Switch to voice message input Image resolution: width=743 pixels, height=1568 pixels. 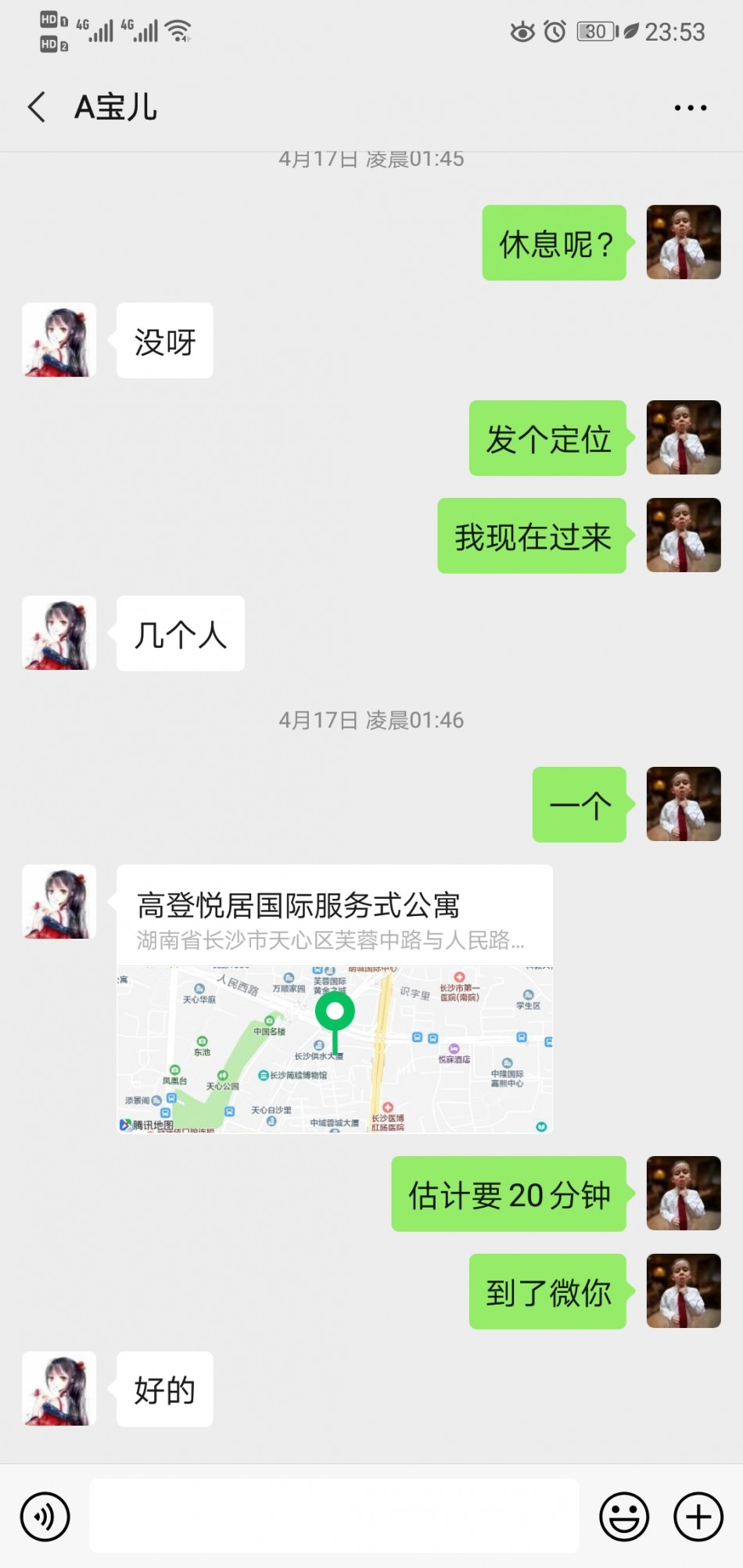45,1516
